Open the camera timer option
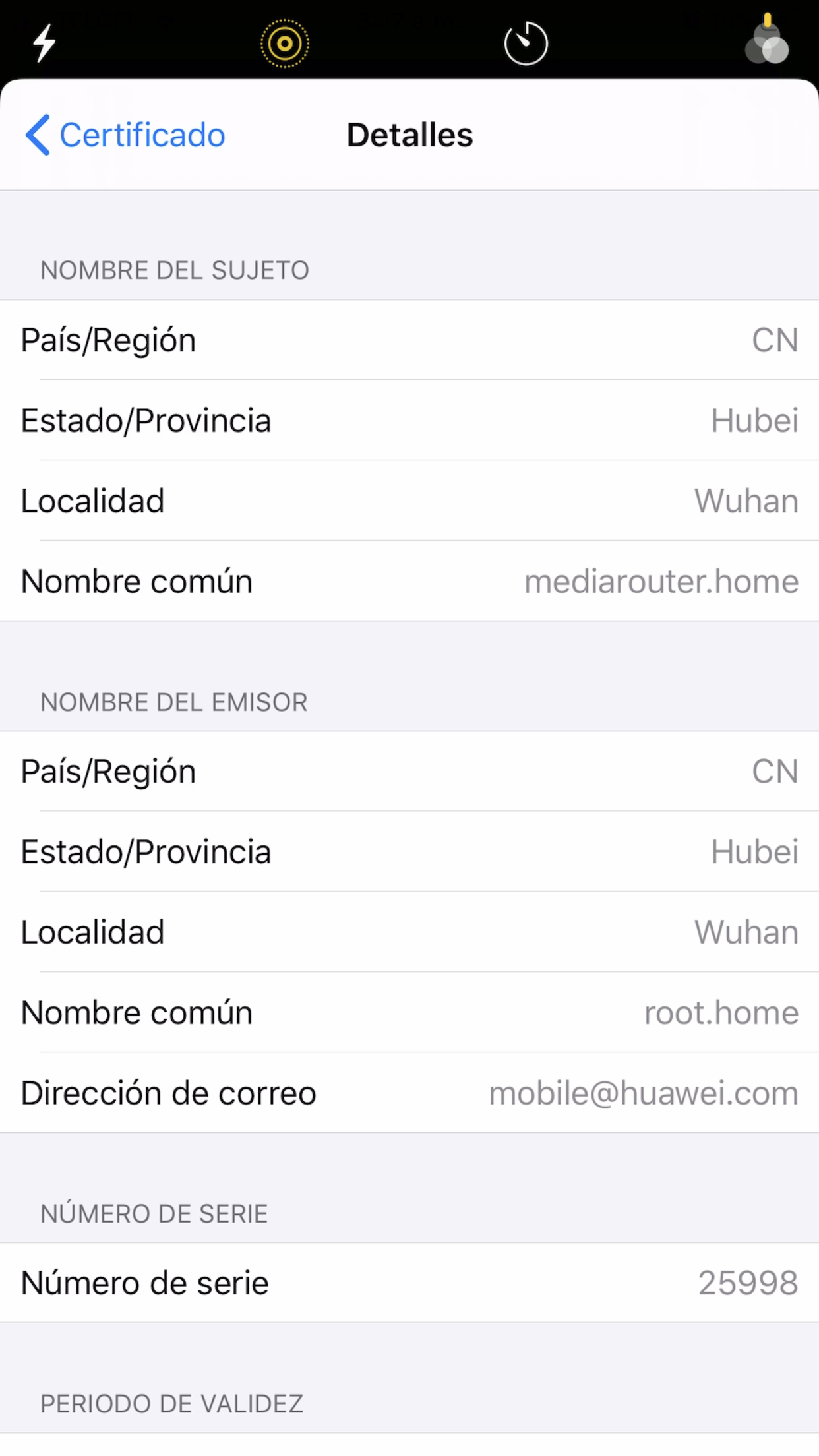819x1456 pixels. 526,44
